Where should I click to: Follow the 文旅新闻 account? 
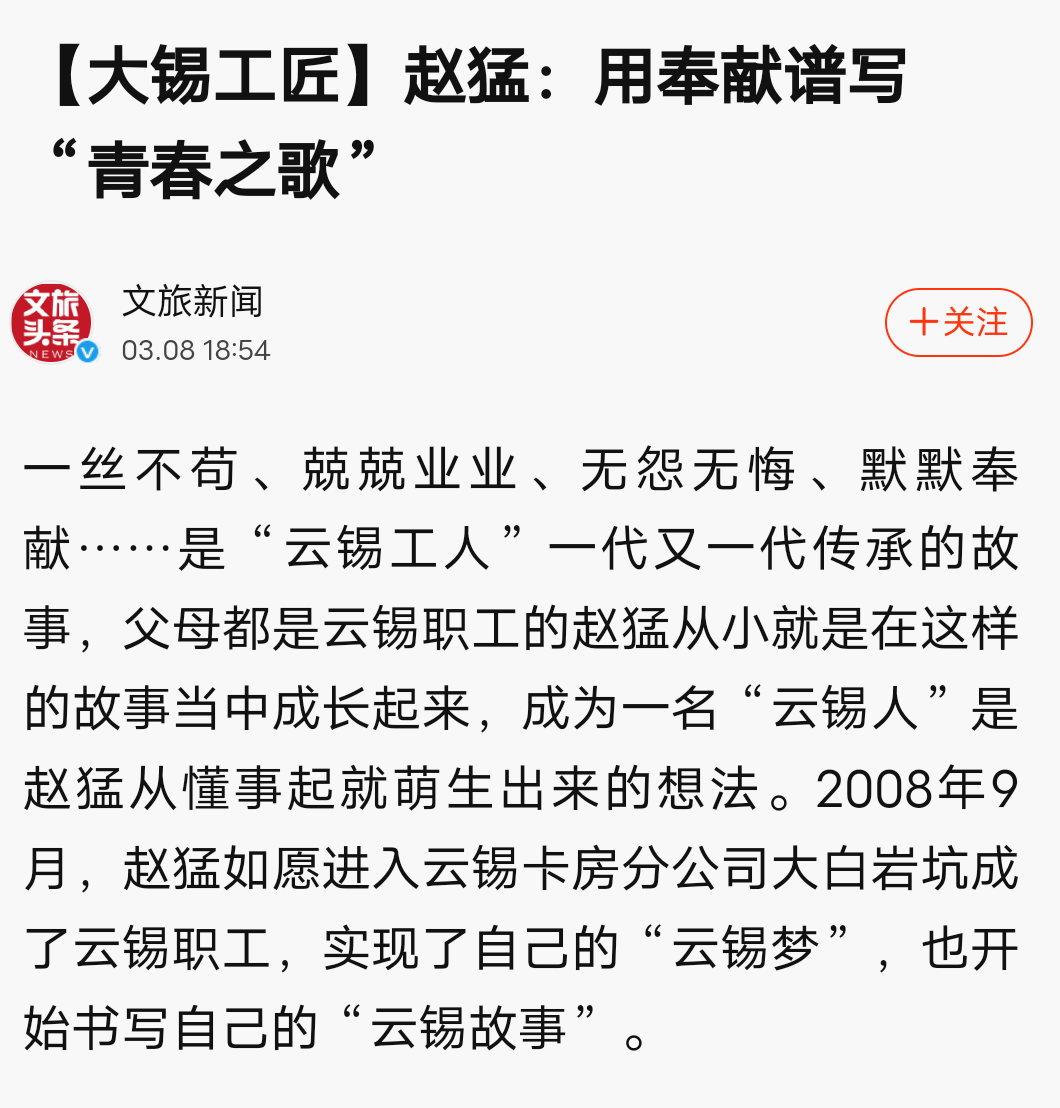(957, 322)
